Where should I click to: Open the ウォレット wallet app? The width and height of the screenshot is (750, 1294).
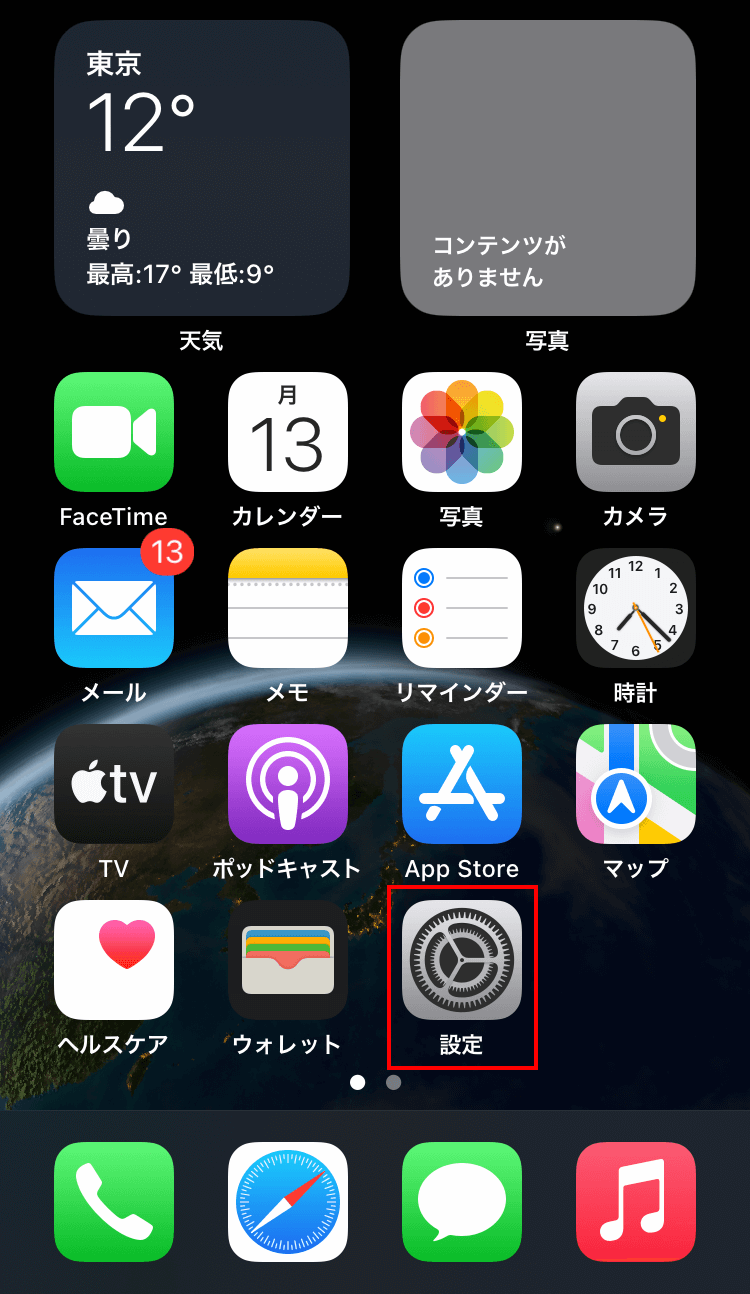(x=288, y=960)
